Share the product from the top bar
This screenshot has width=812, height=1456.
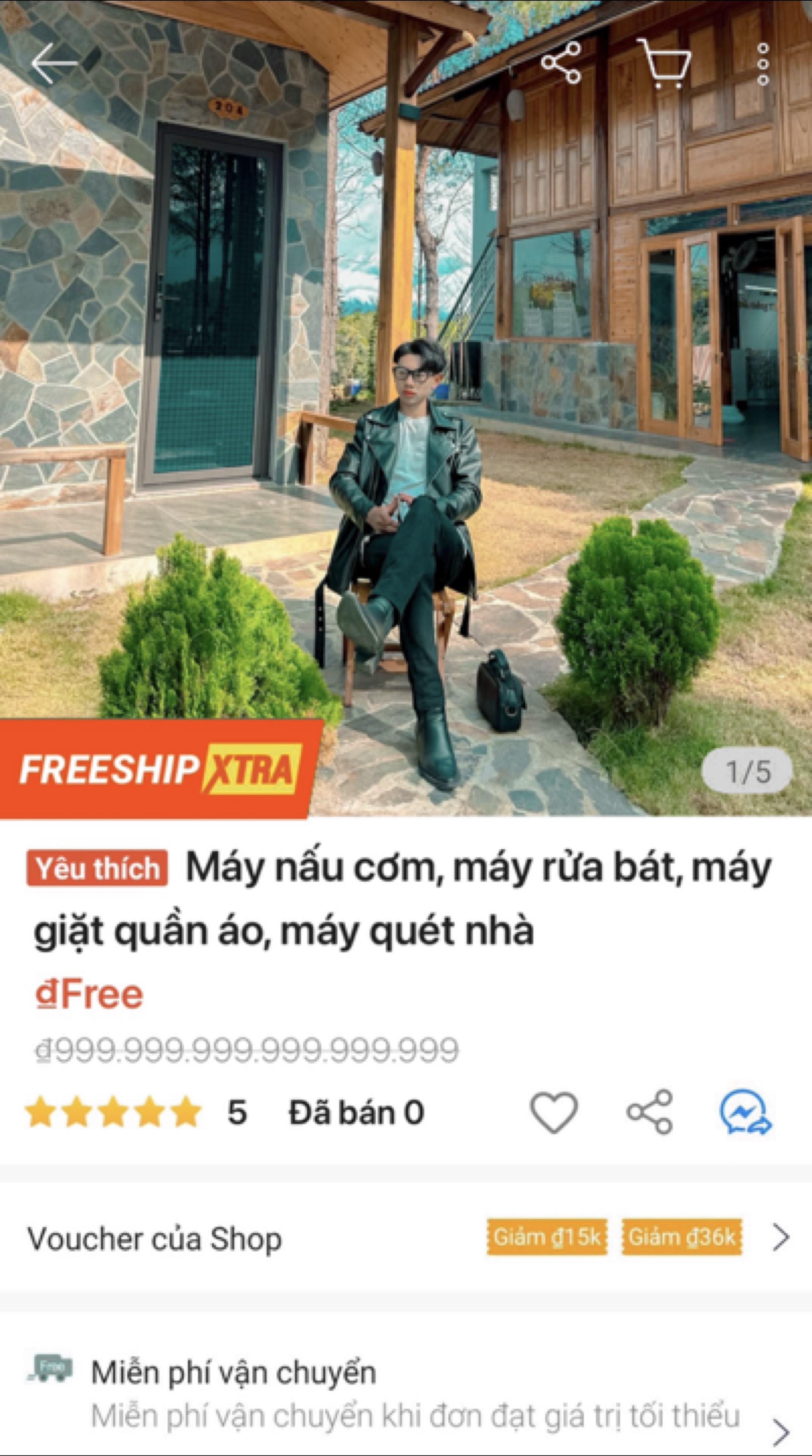[561, 62]
